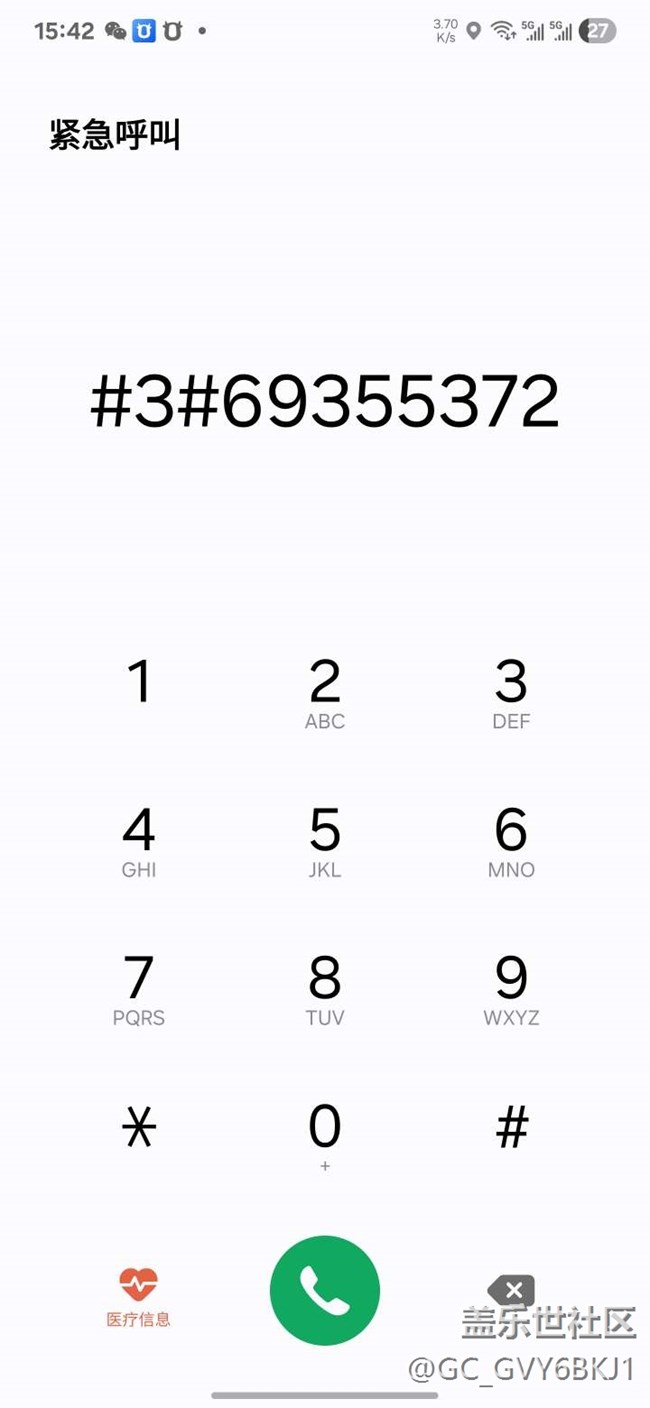The image size is (650, 1408).
Task: Delete the last digit with backspace
Action: click(511, 1290)
